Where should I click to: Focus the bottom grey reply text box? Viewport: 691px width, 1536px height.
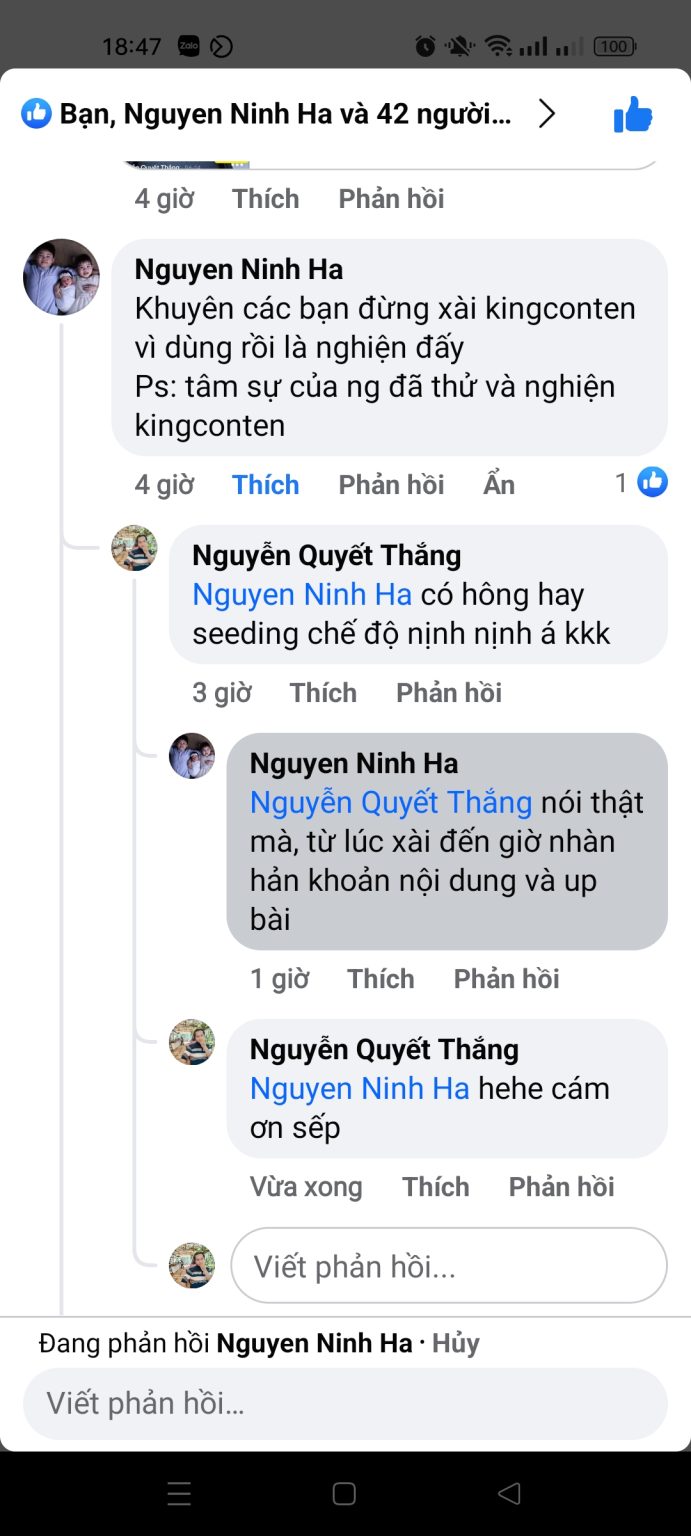(345, 1403)
